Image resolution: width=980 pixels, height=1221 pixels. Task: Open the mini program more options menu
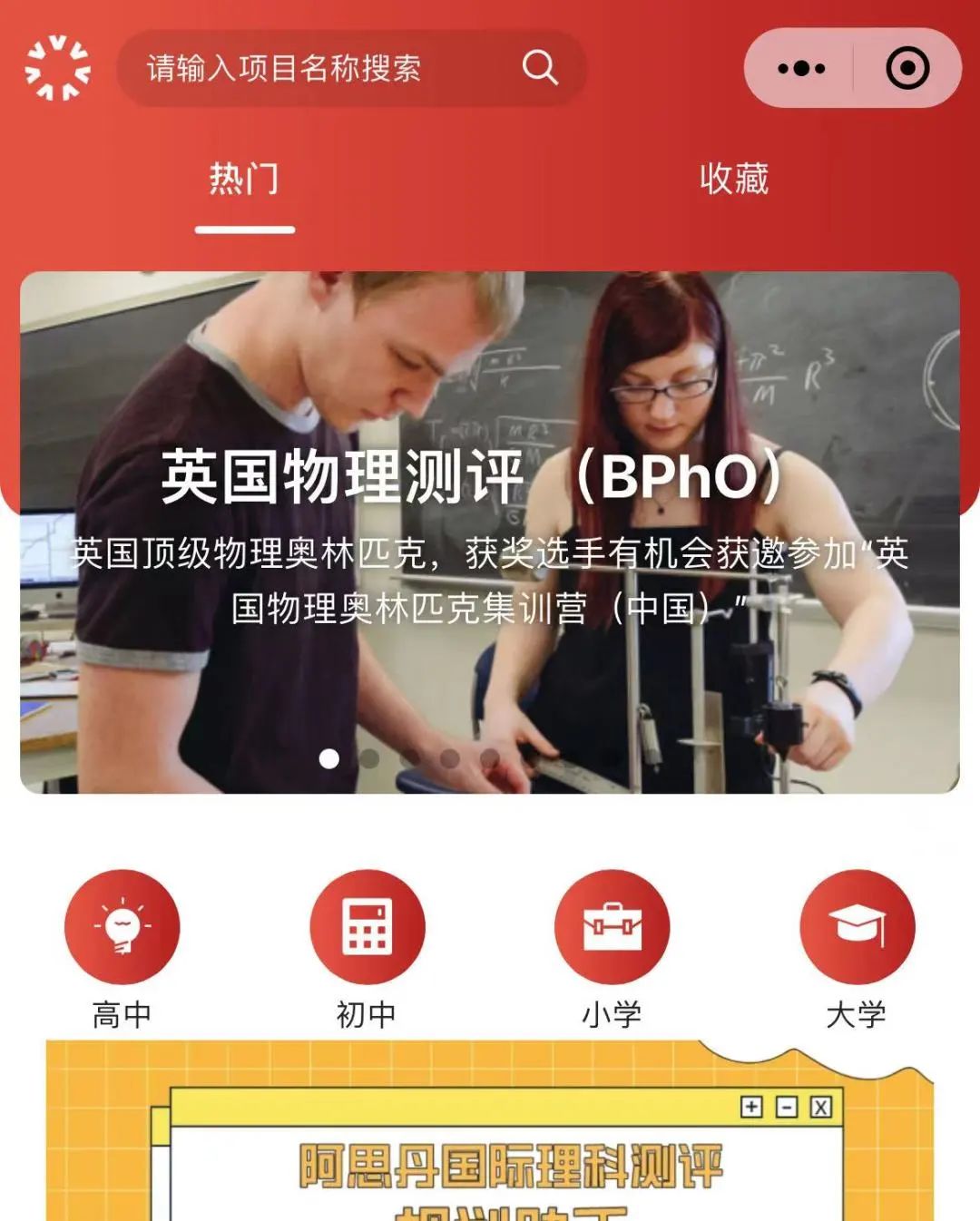[x=800, y=69]
